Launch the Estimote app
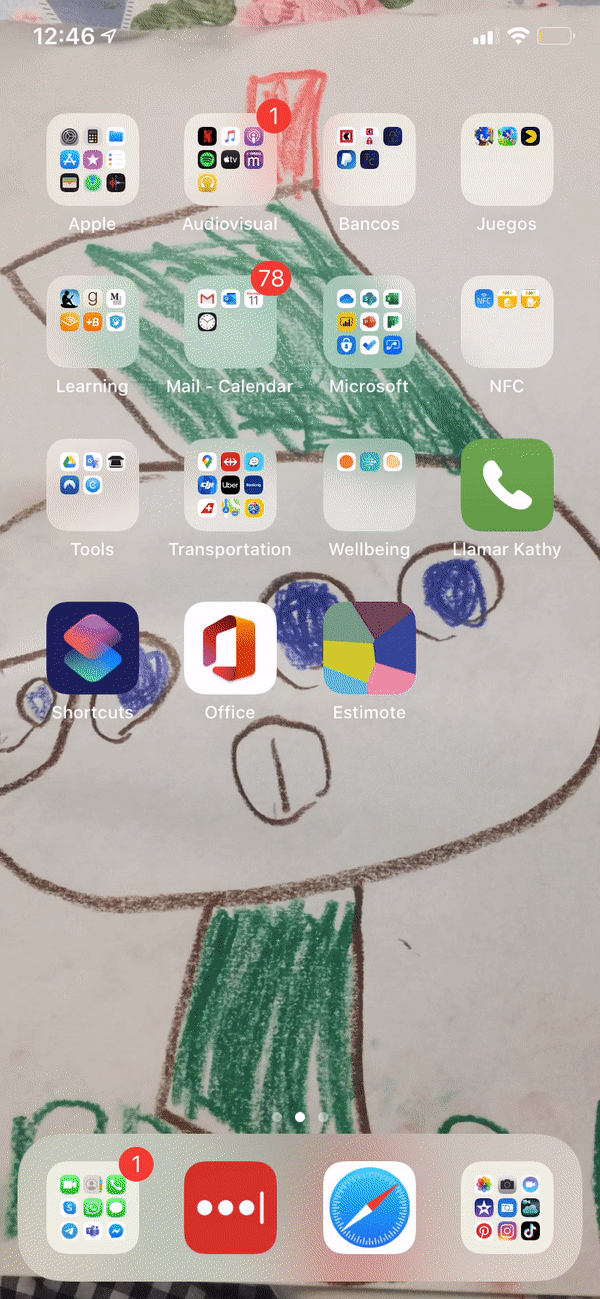 [x=369, y=648]
